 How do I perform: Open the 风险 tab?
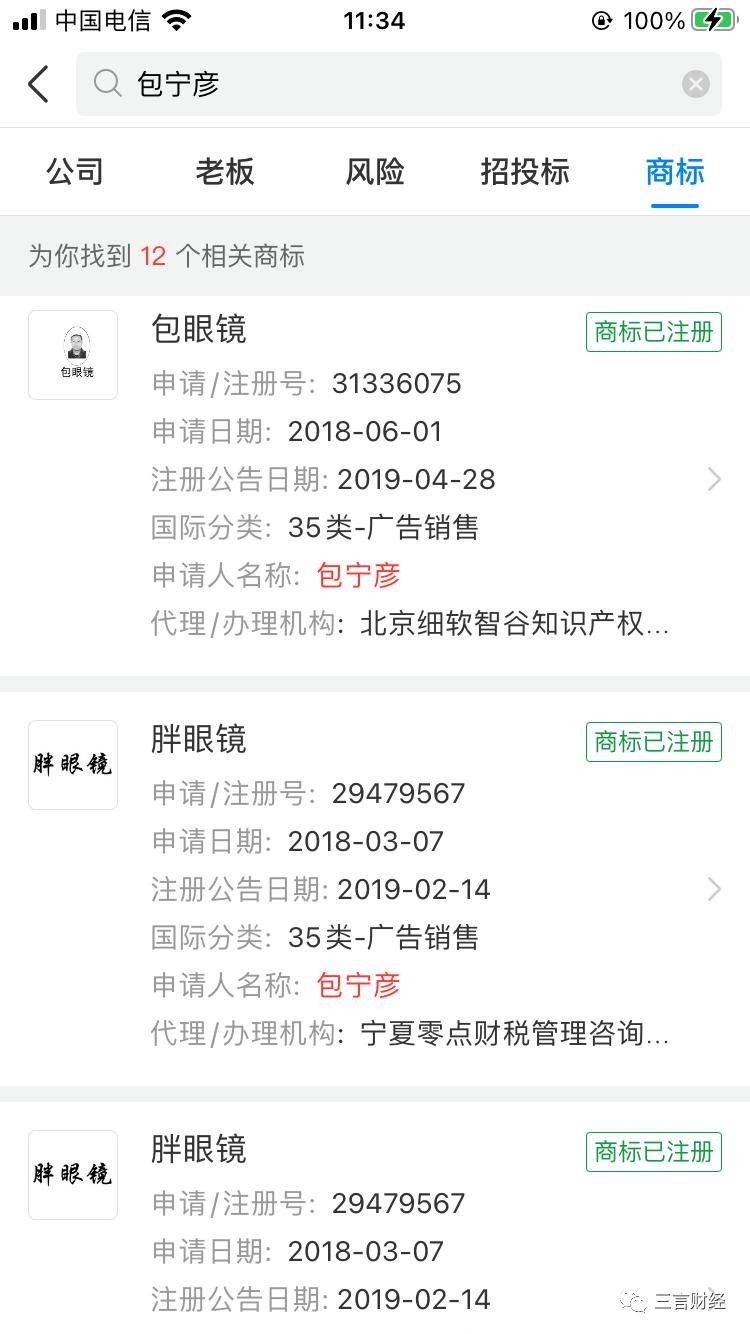pyautogui.click(x=375, y=172)
